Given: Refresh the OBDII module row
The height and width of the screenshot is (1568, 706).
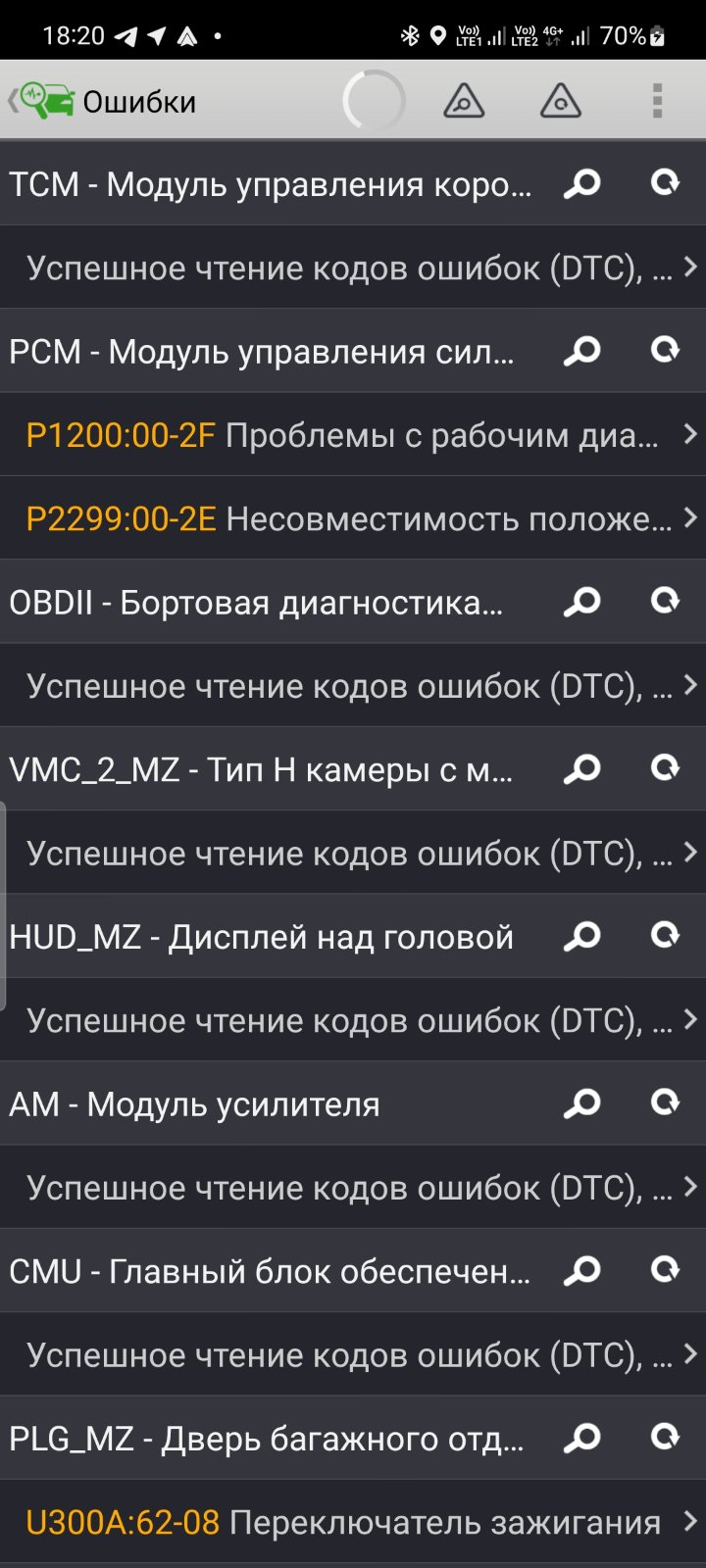Looking at the screenshot, I should [x=666, y=601].
